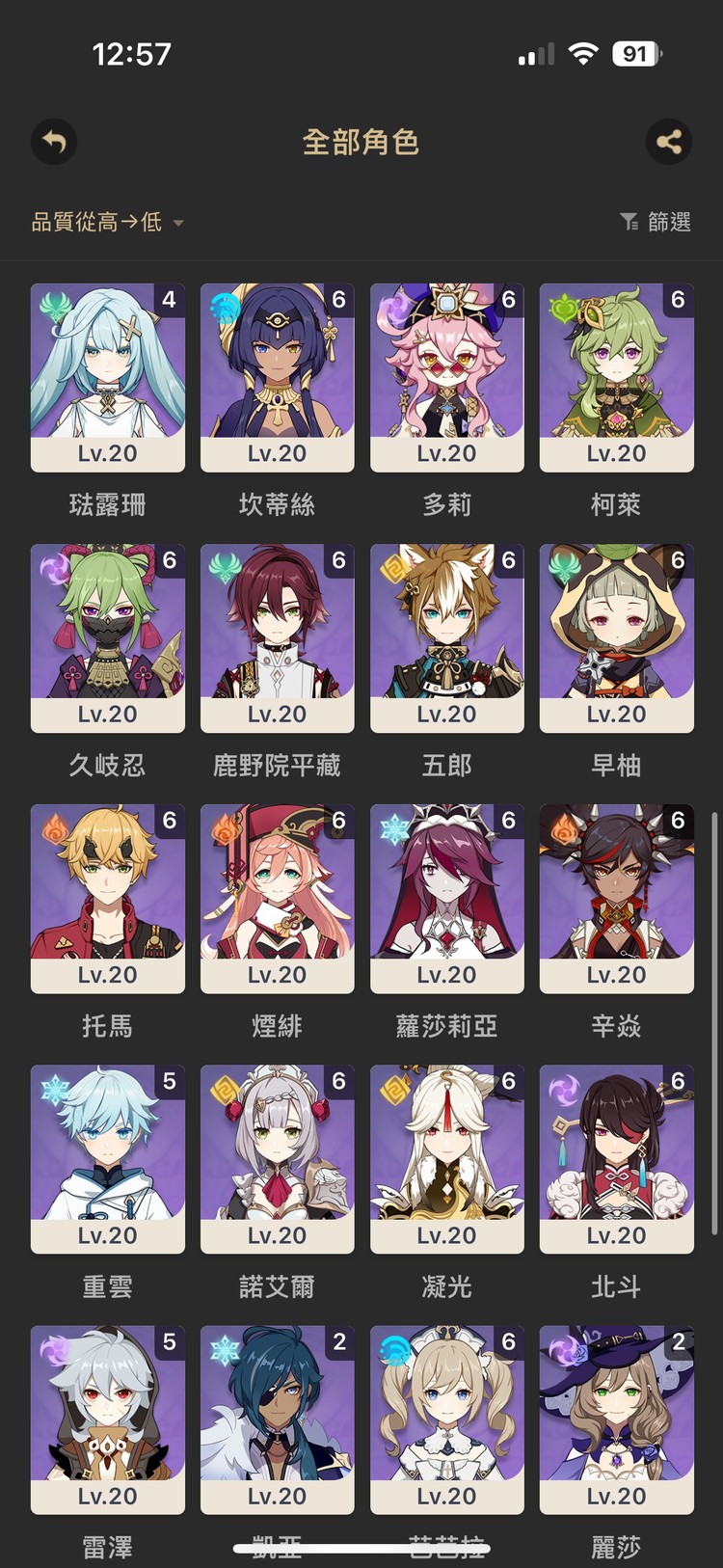Viewport: 723px width, 1568px height.
Task: Open 珐露珊 character card
Action: pyautogui.click(x=108, y=377)
